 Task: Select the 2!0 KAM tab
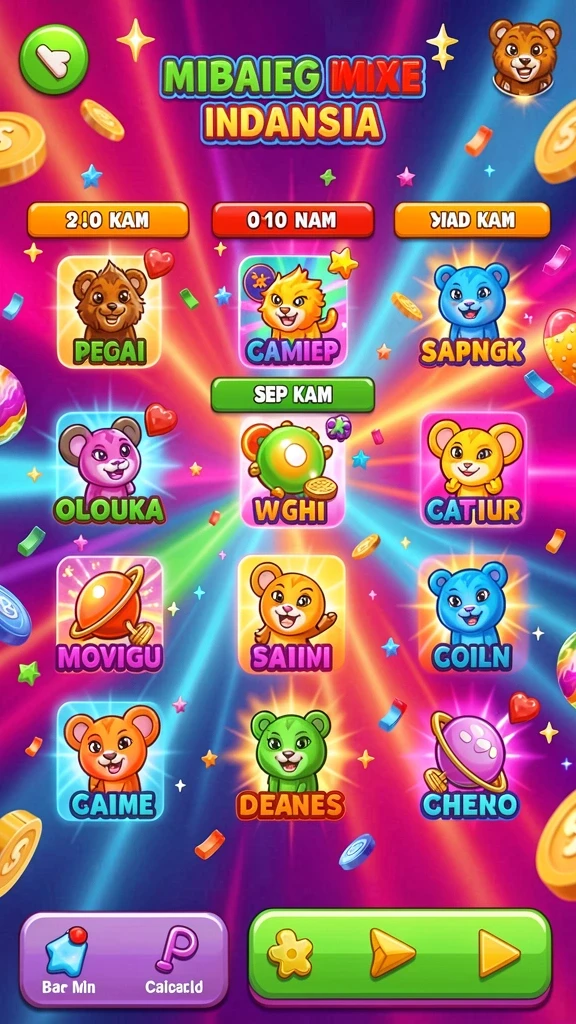(108, 221)
